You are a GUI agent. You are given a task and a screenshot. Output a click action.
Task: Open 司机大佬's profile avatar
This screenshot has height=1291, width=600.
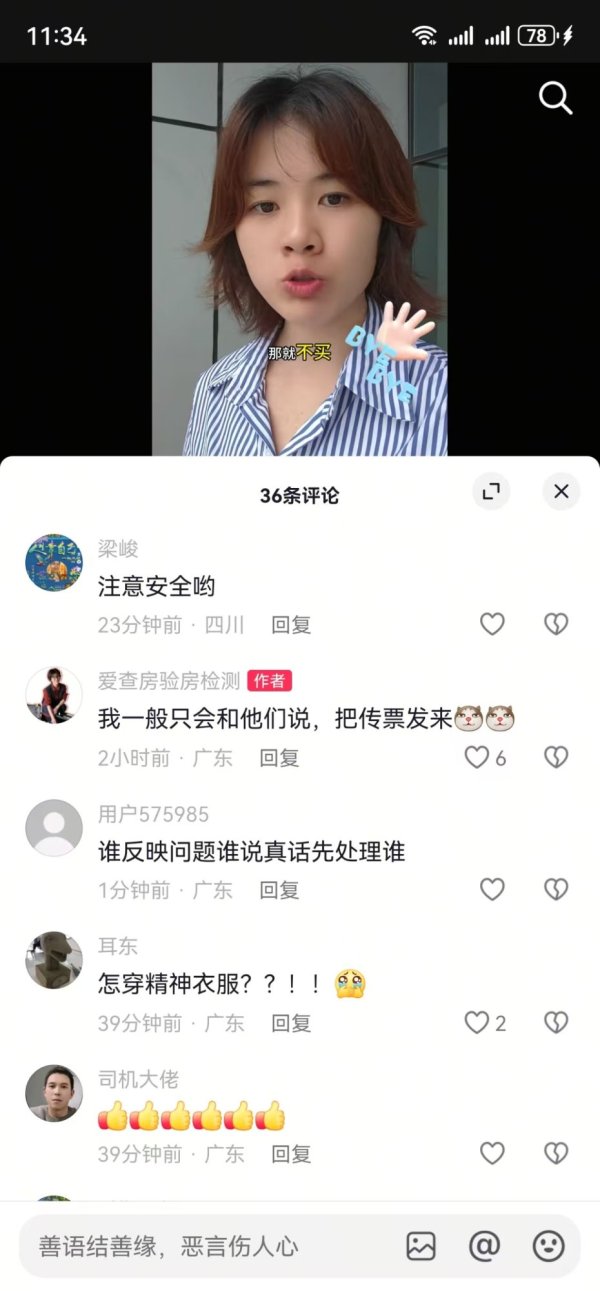[54, 1093]
